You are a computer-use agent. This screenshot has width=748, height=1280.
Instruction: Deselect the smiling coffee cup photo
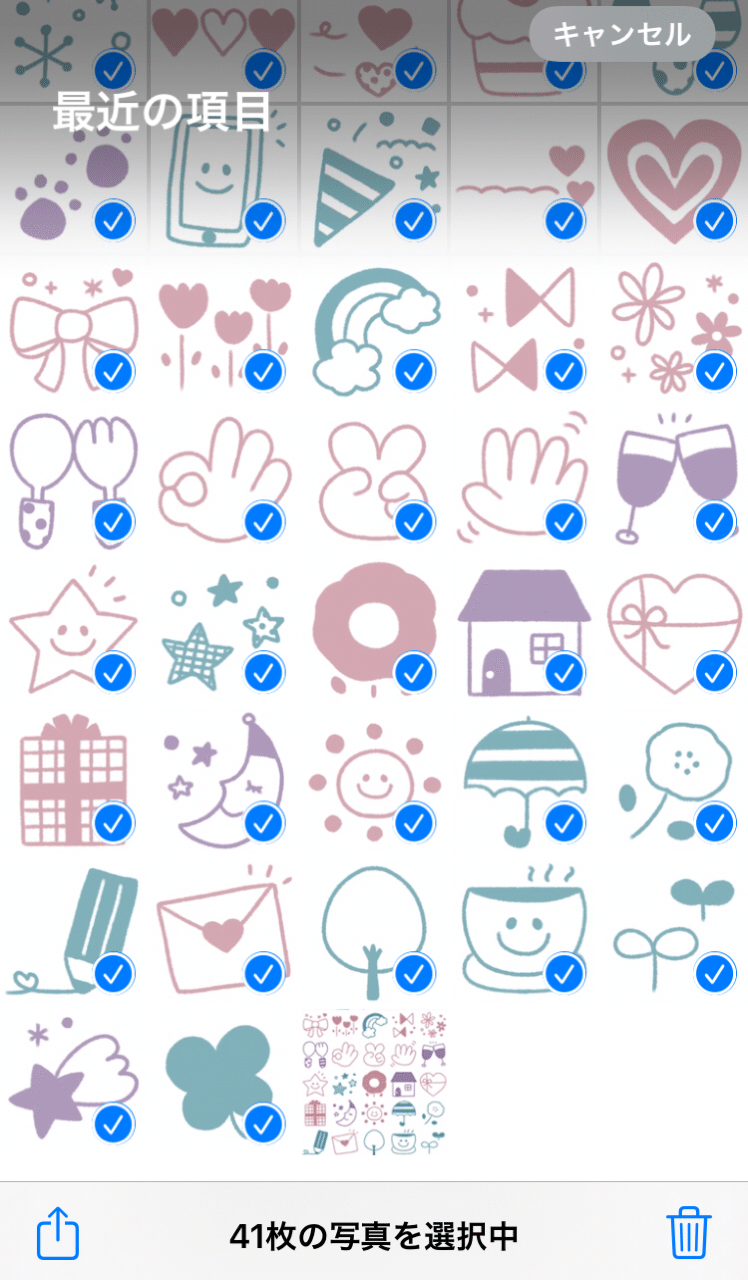click(x=524, y=932)
